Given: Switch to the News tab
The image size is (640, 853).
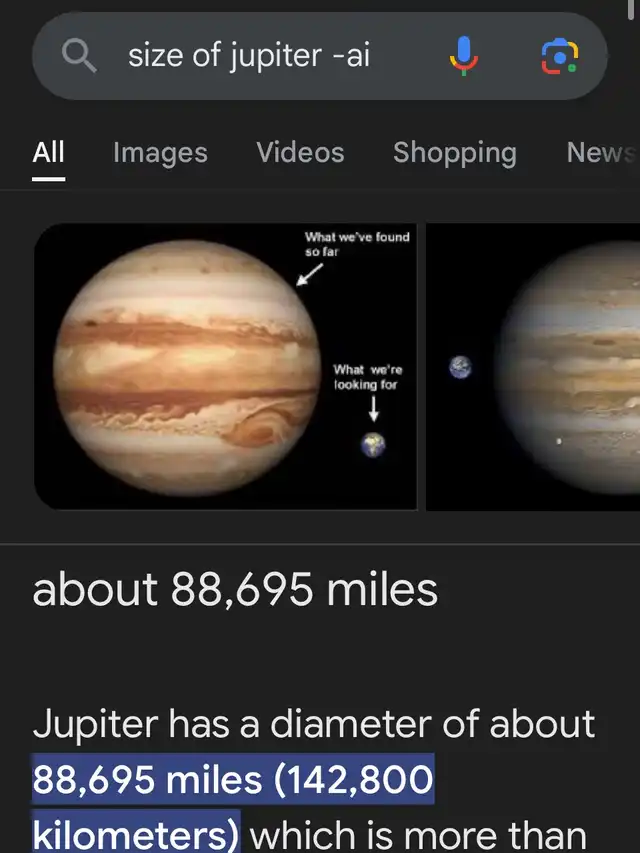Looking at the screenshot, I should tap(600, 152).
